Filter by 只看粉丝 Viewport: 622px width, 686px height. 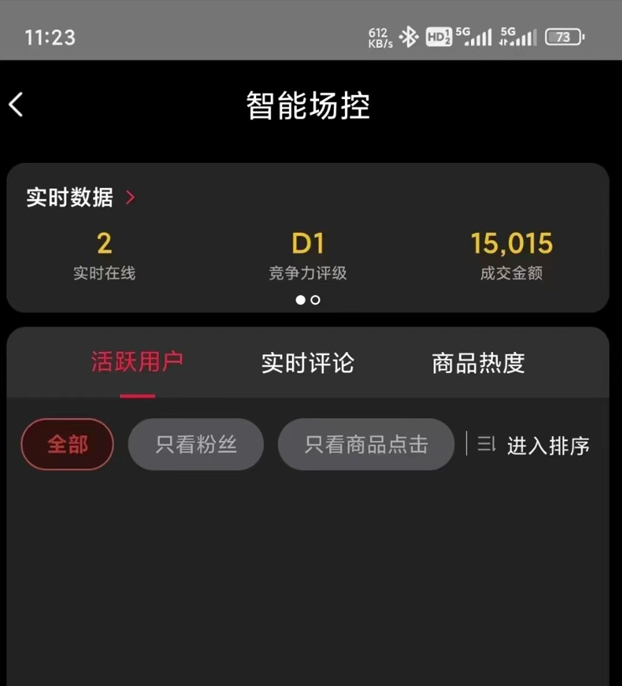click(196, 445)
